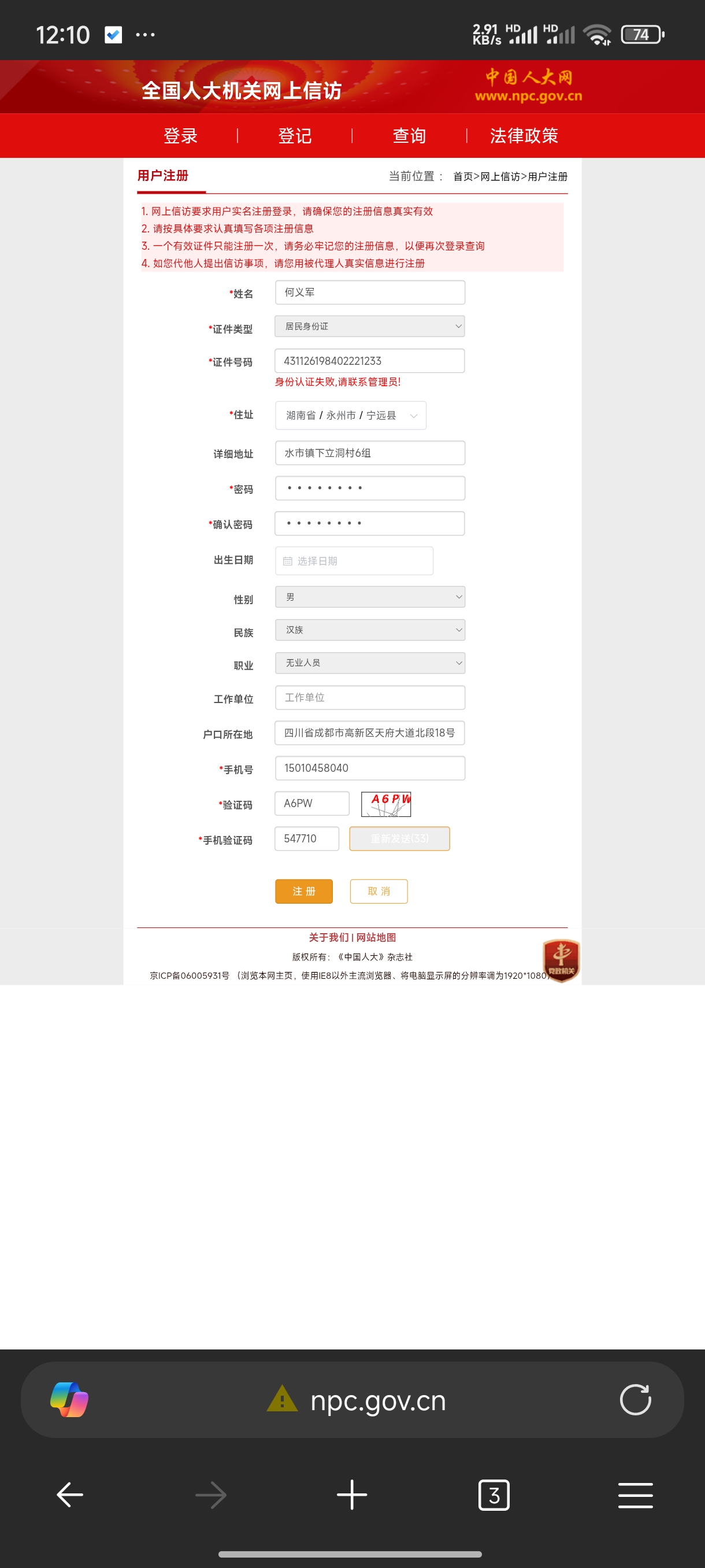
Task: Expand the 证件类型 dropdown
Action: click(x=370, y=326)
